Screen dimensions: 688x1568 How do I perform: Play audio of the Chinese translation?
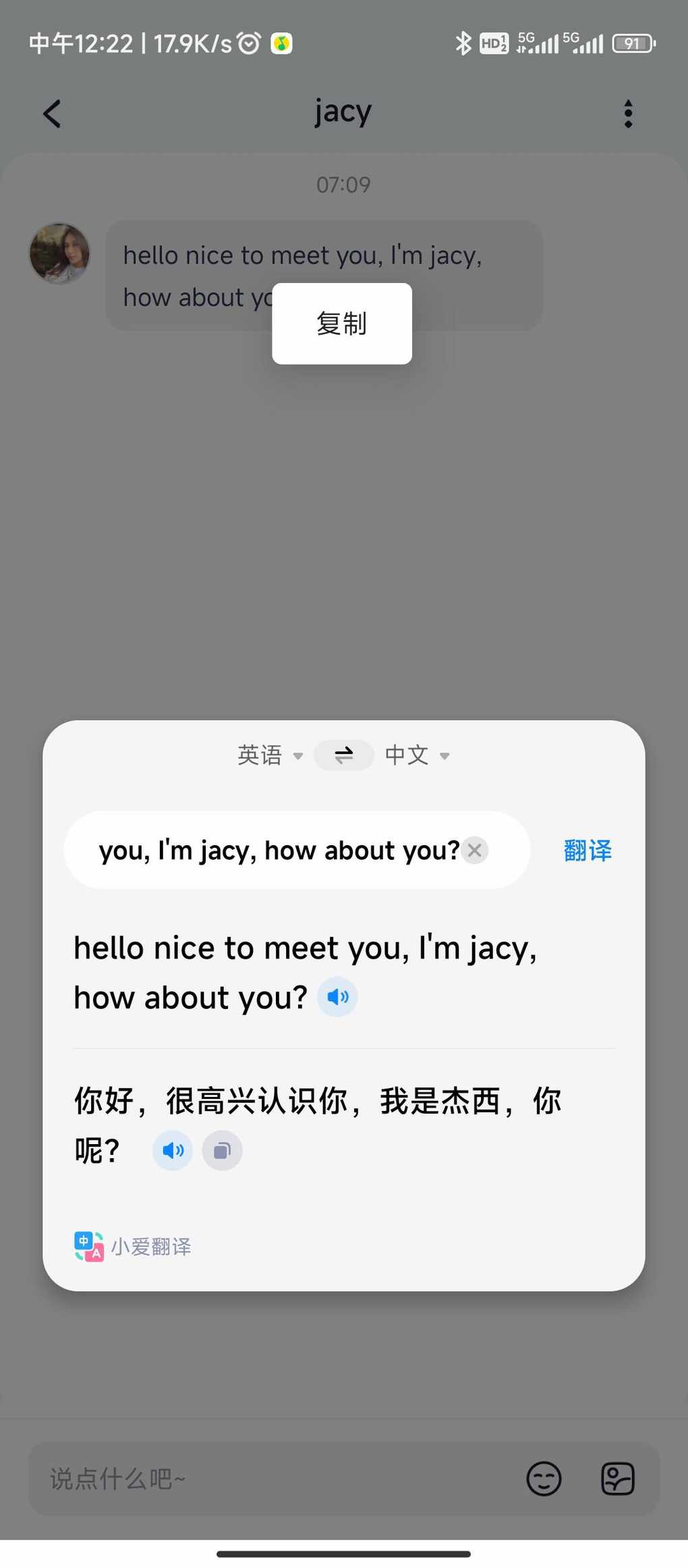coord(173,1150)
